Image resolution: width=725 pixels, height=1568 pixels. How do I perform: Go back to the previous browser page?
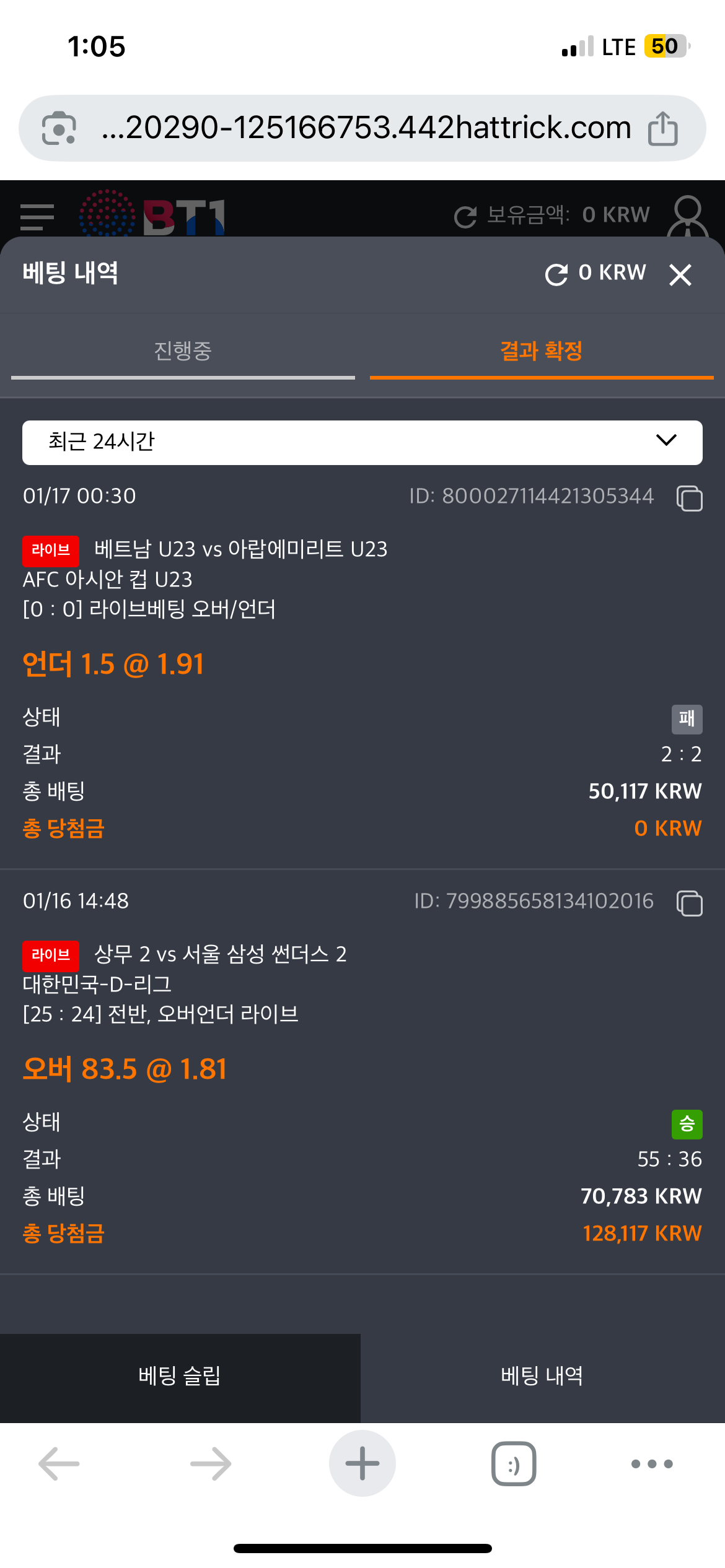(59, 1464)
